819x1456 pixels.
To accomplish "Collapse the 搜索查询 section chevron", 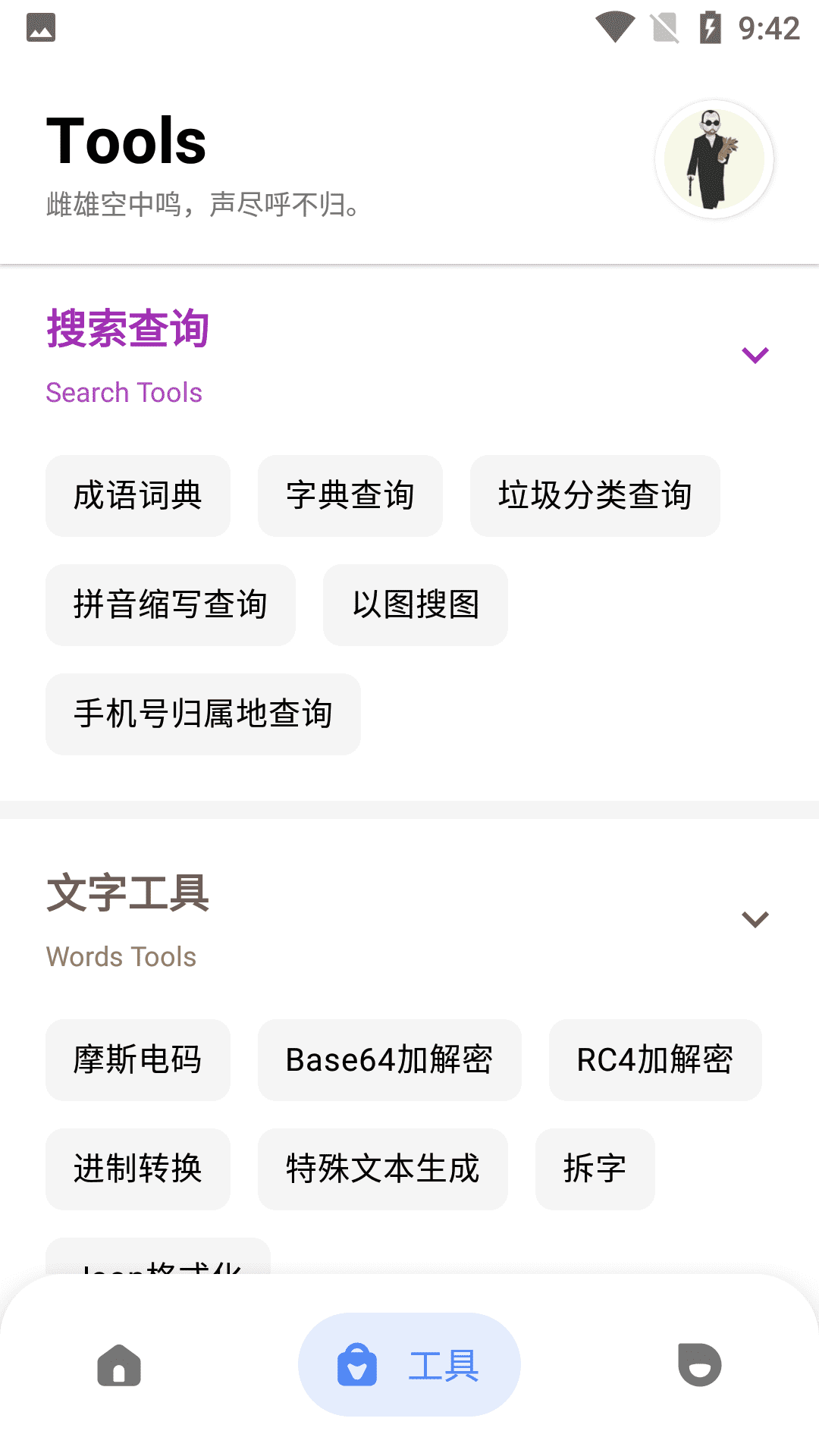I will [x=755, y=355].
